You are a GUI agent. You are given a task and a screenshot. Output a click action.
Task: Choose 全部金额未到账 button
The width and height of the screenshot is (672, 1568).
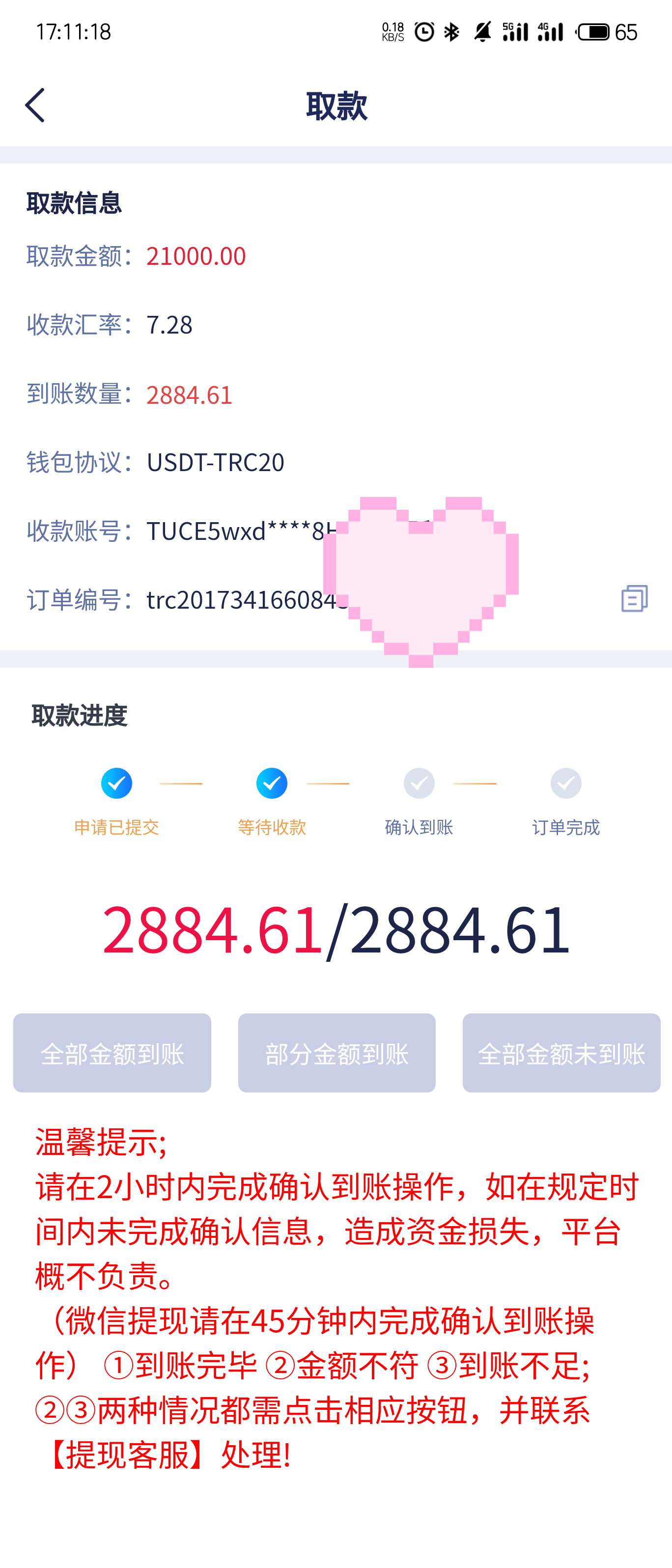click(x=560, y=1052)
